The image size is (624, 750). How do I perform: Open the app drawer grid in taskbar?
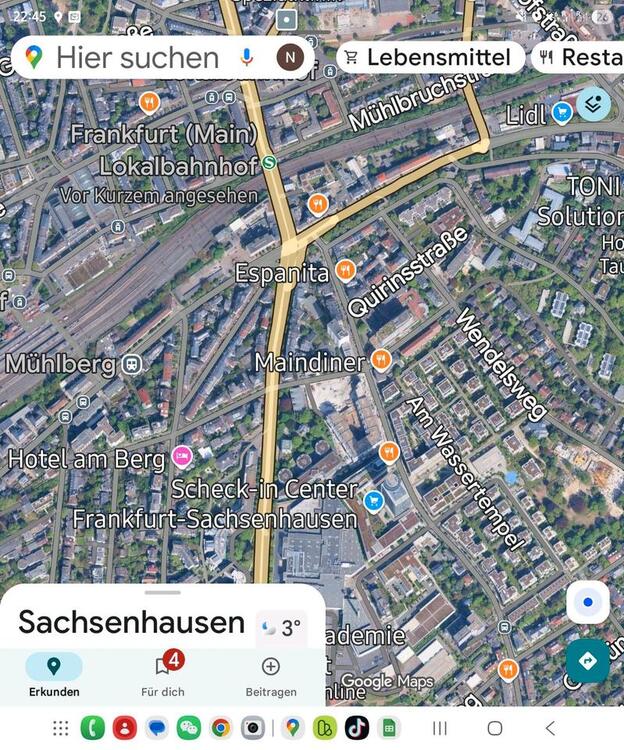pos(61,728)
